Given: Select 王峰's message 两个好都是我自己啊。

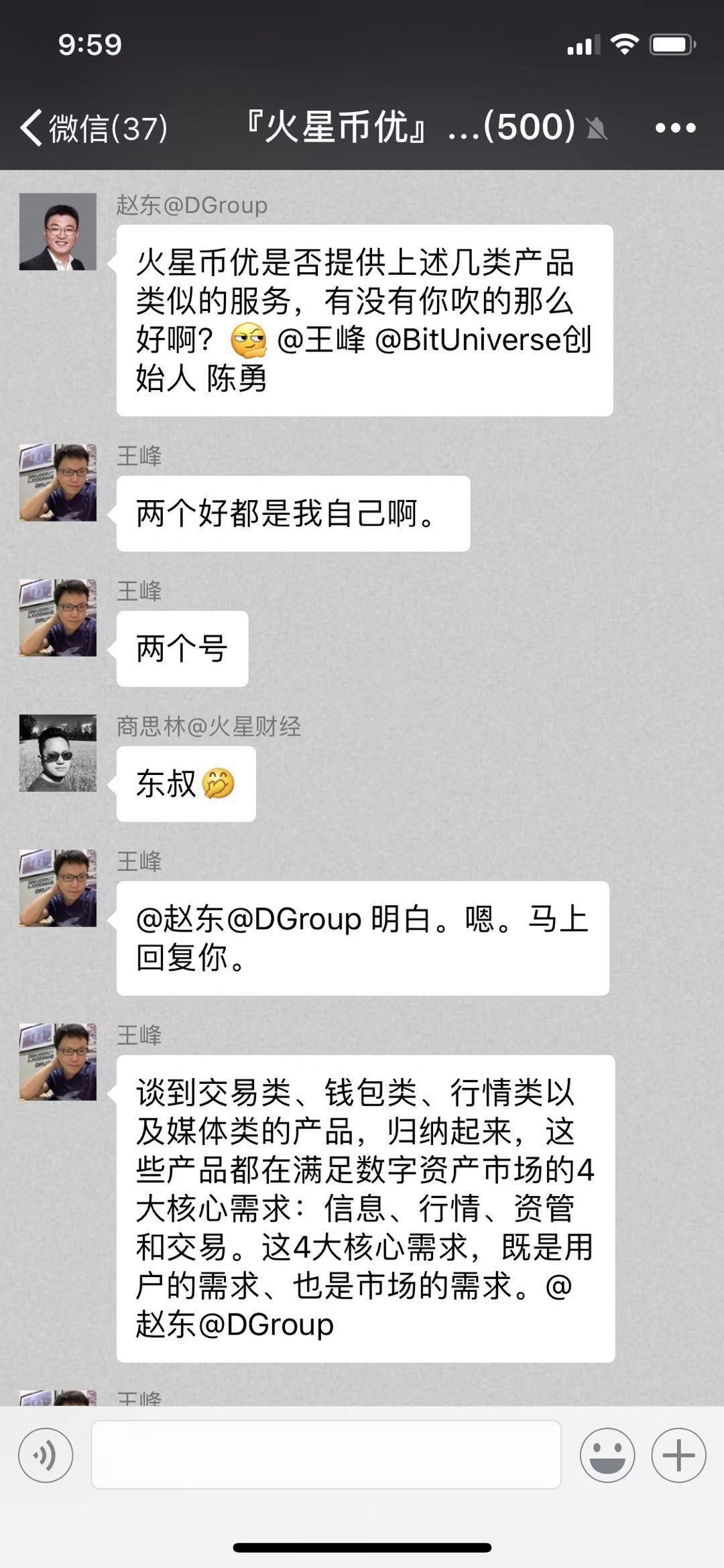Looking at the screenshot, I should pyautogui.click(x=293, y=513).
